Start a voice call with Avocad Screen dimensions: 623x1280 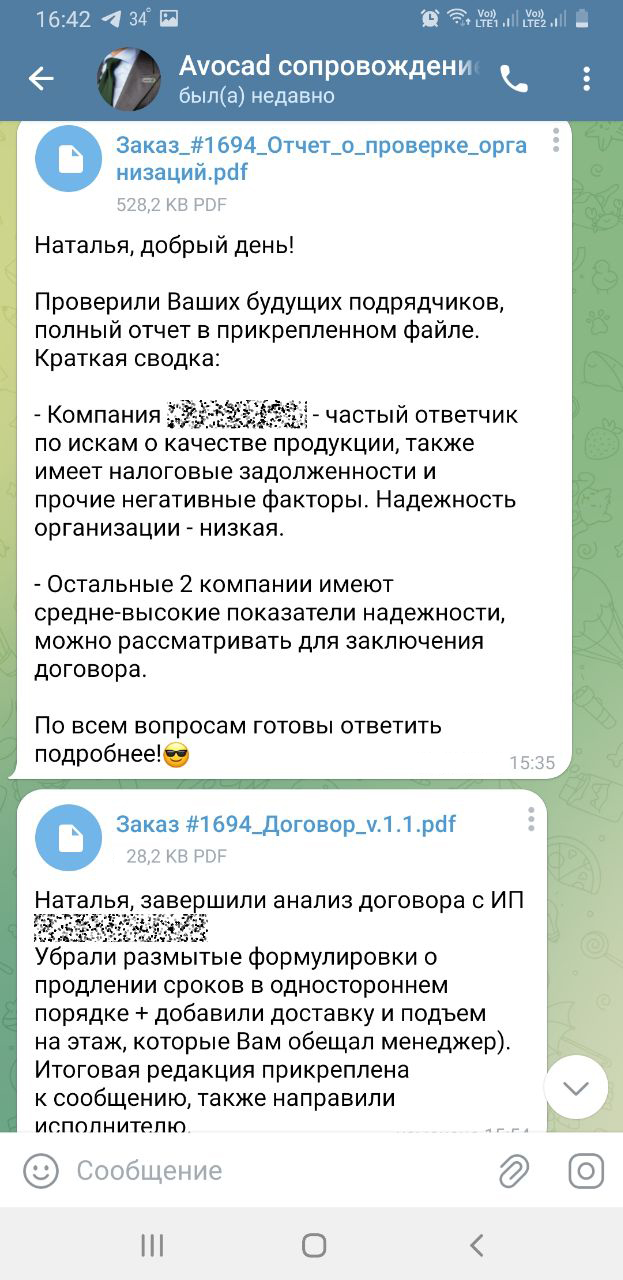point(514,79)
